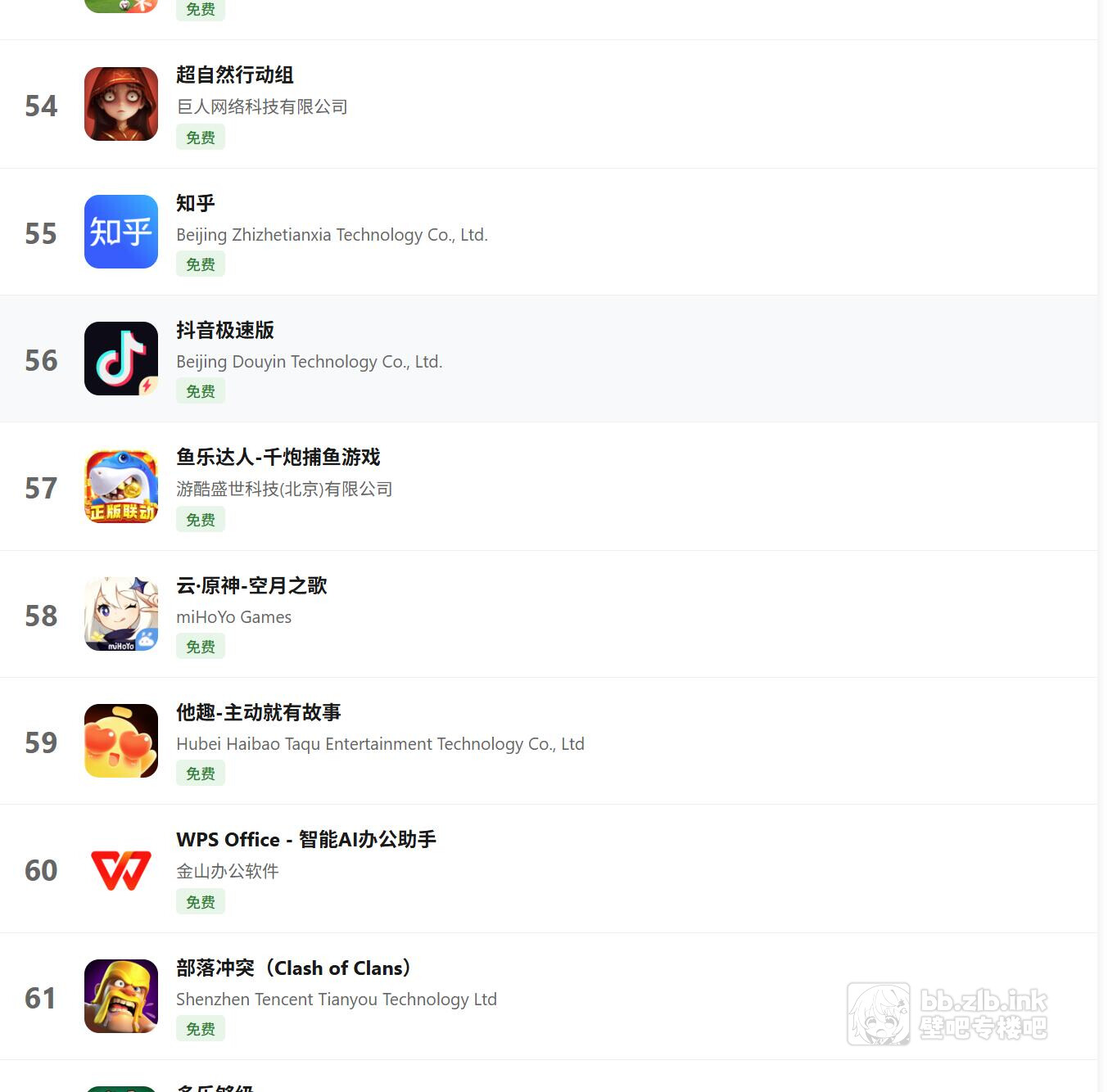
Task: Open the 知乎 app listing
Action: 196,203
